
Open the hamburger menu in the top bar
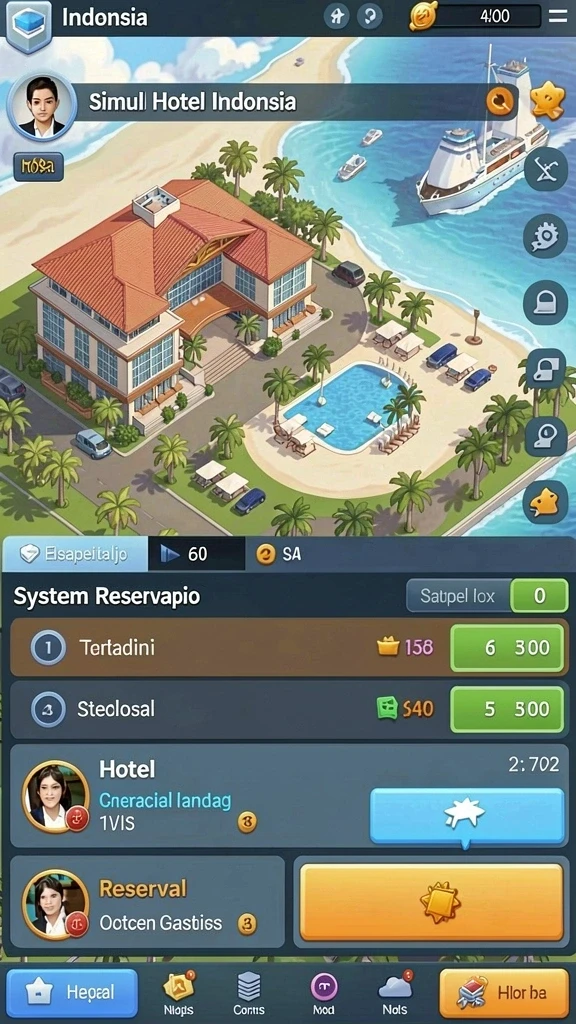click(558, 16)
